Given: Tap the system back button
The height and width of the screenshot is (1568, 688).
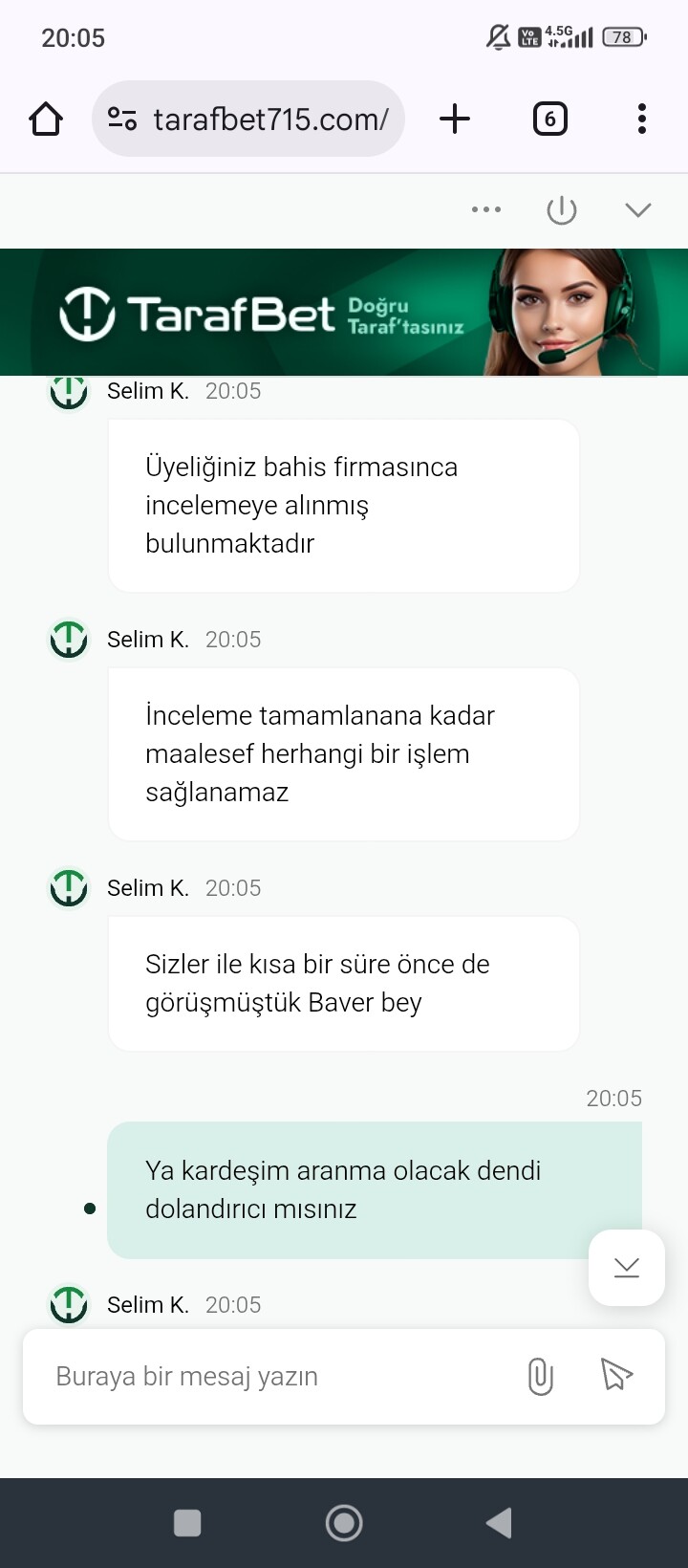Looking at the screenshot, I should coord(499,1522).
